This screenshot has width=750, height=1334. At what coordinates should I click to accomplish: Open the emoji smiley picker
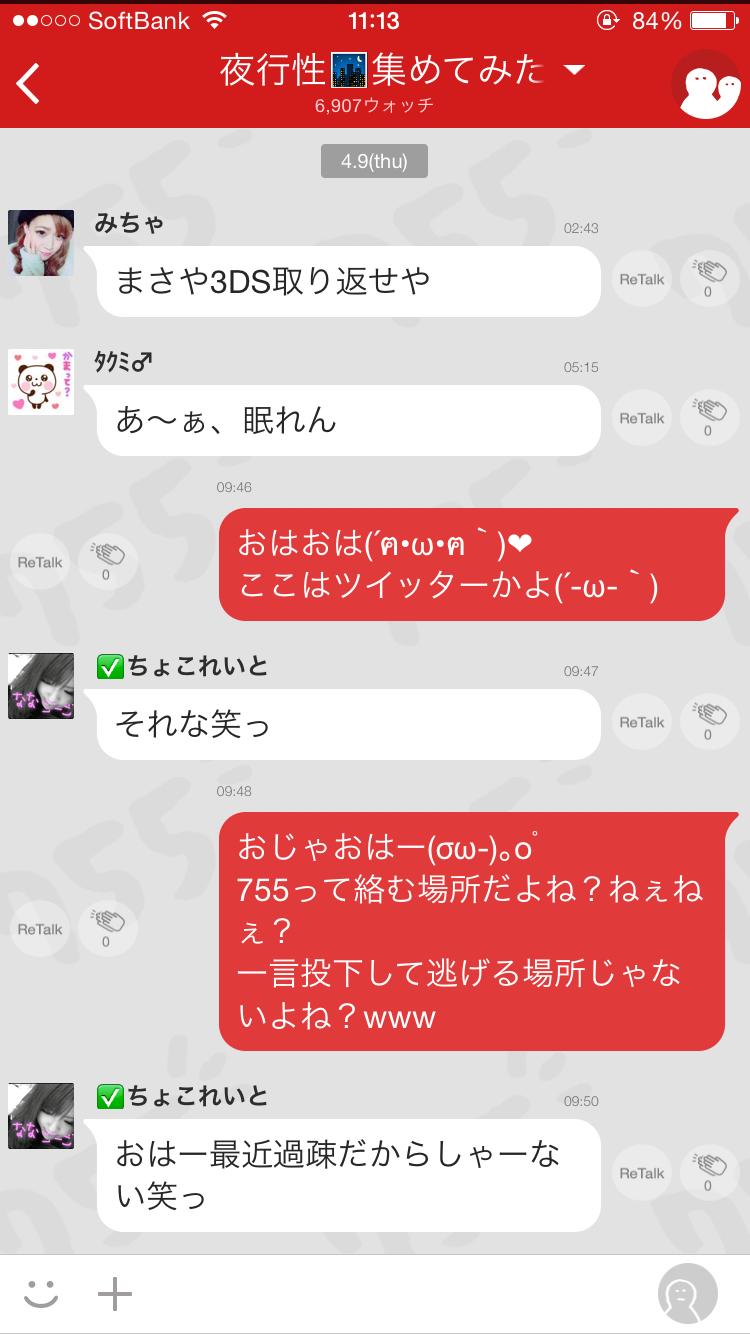(41, 1294)
